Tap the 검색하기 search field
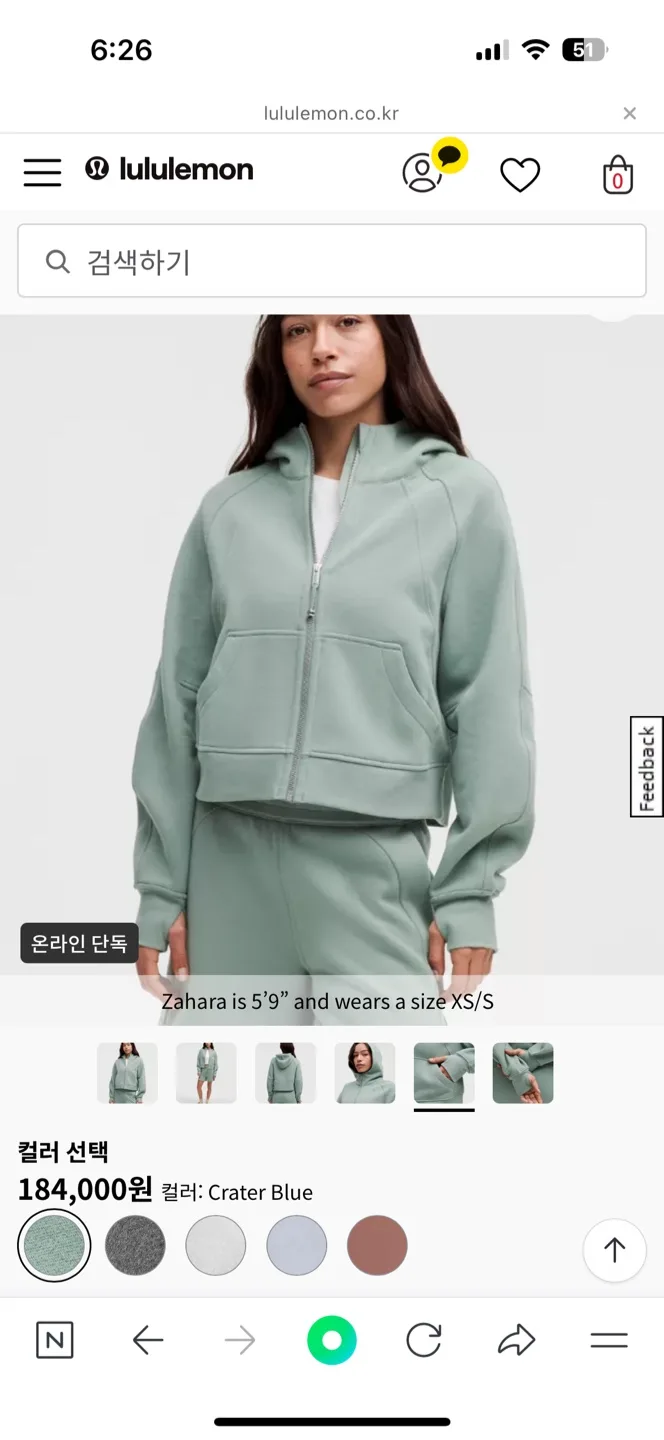This screenshot has width=664, height=1440. (x=332, y=261)
